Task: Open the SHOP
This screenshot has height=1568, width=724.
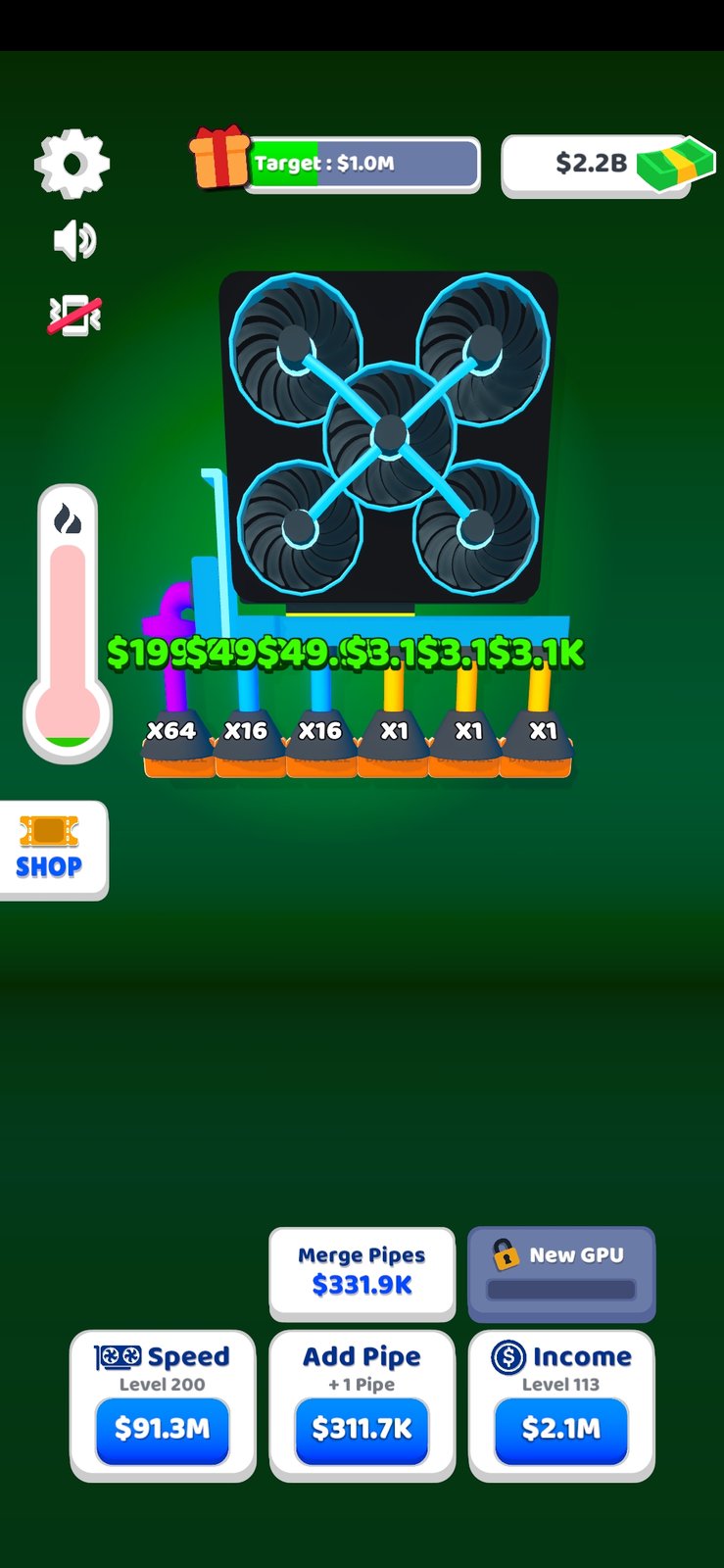Action: [51, 849]
